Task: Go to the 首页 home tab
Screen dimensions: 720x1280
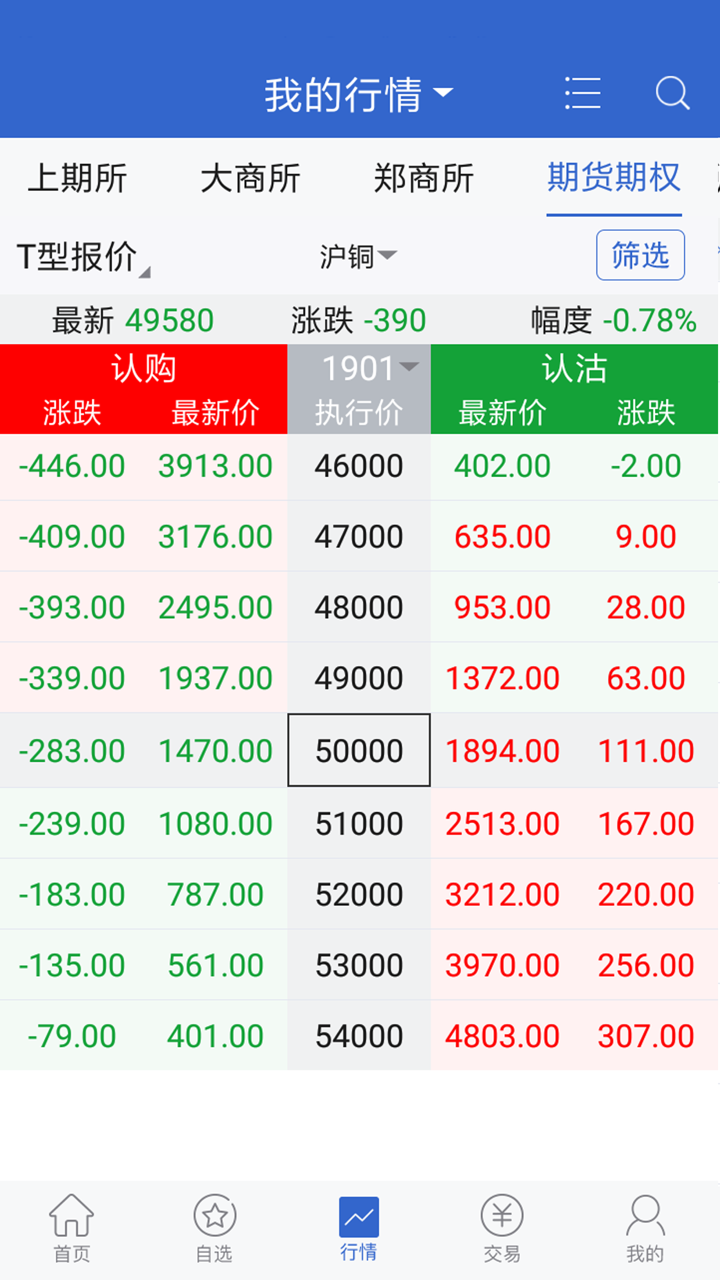Action: pyautogui.click(x=71, y=1229)
